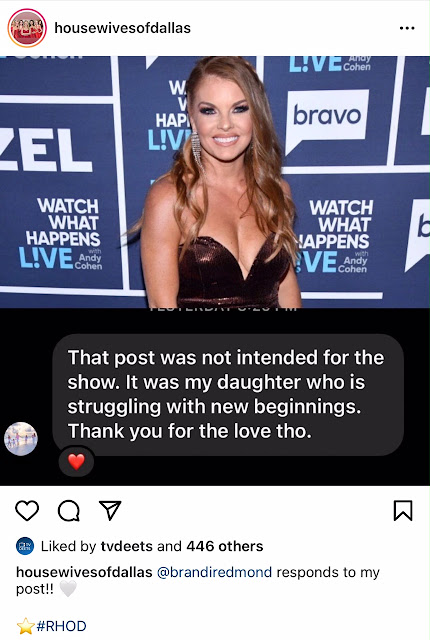Open the housewivesofdallas profile picture
Image resolution: width=430 pixels, height=640 pixels.
(27, 28)
